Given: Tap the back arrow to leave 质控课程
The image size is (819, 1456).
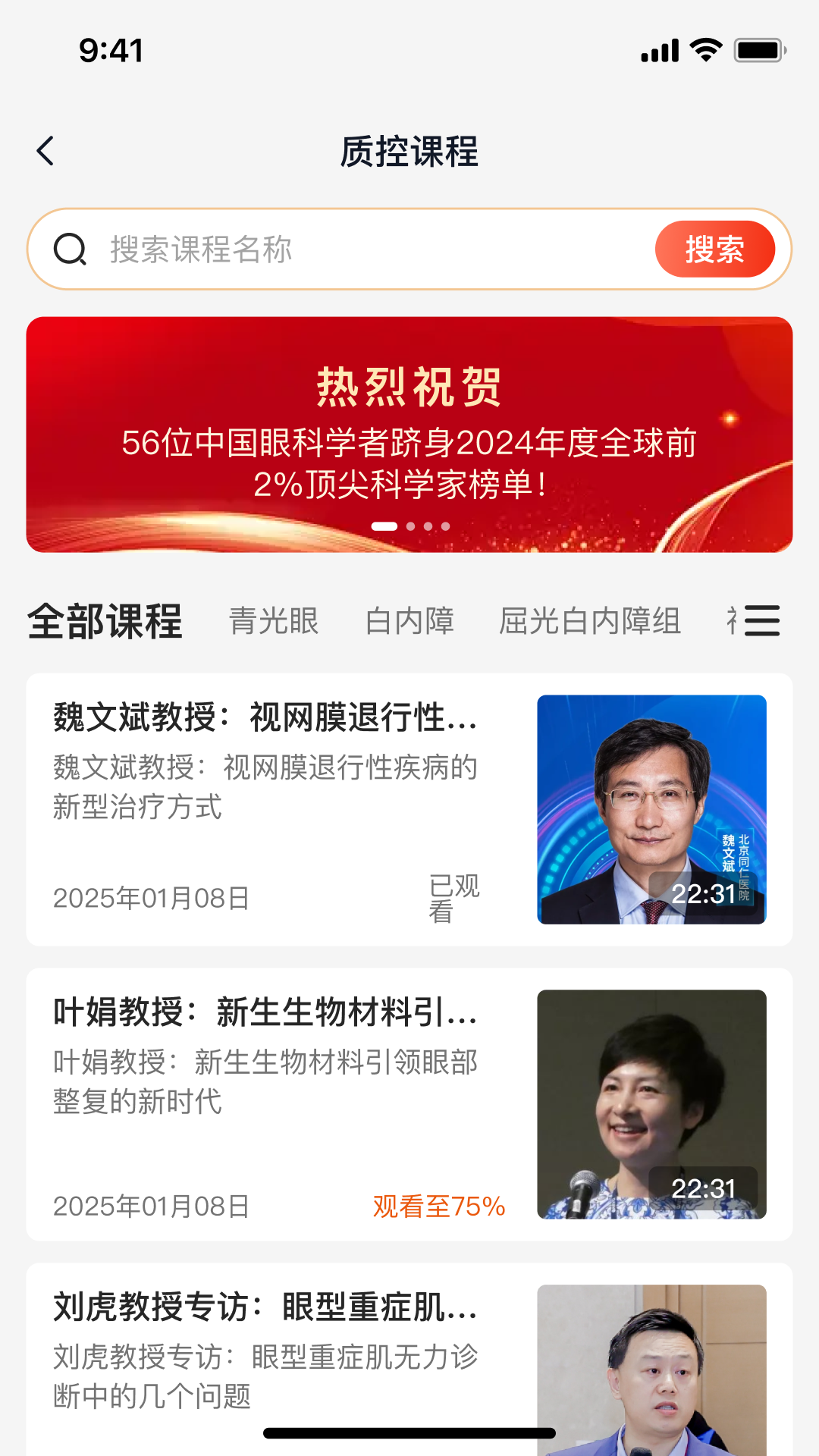Looking at the screenshot, I should tap(45, 151).
